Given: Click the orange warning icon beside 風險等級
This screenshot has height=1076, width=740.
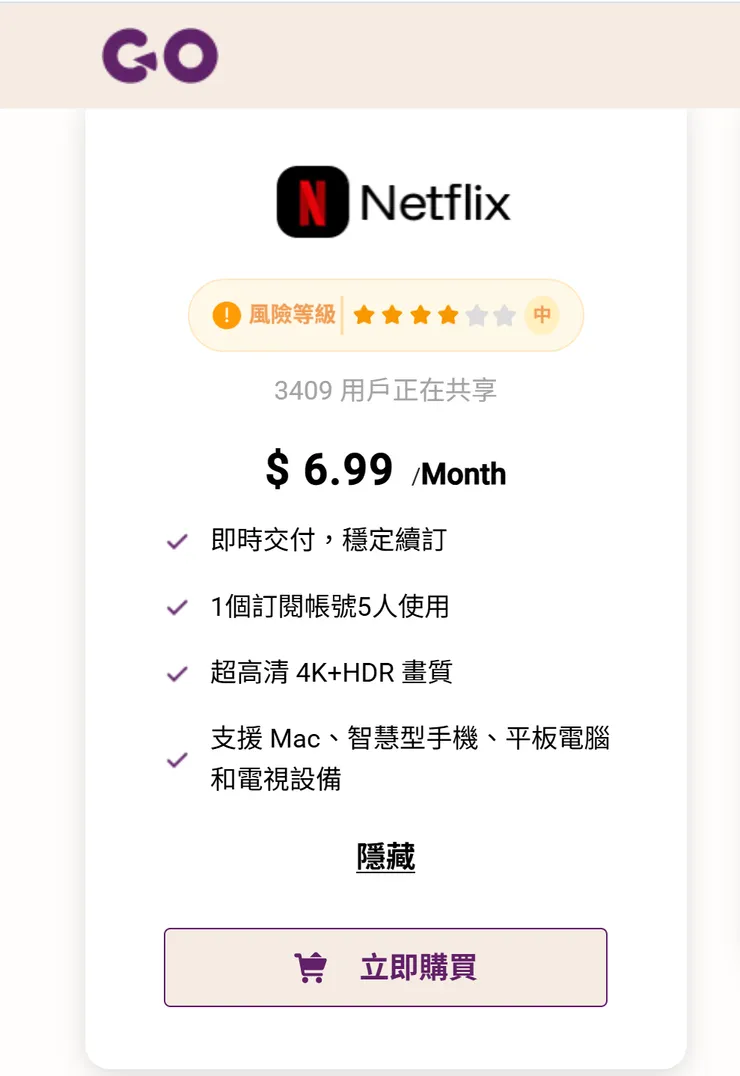Looking at the screenshot, I should click(x=225, y=314).
